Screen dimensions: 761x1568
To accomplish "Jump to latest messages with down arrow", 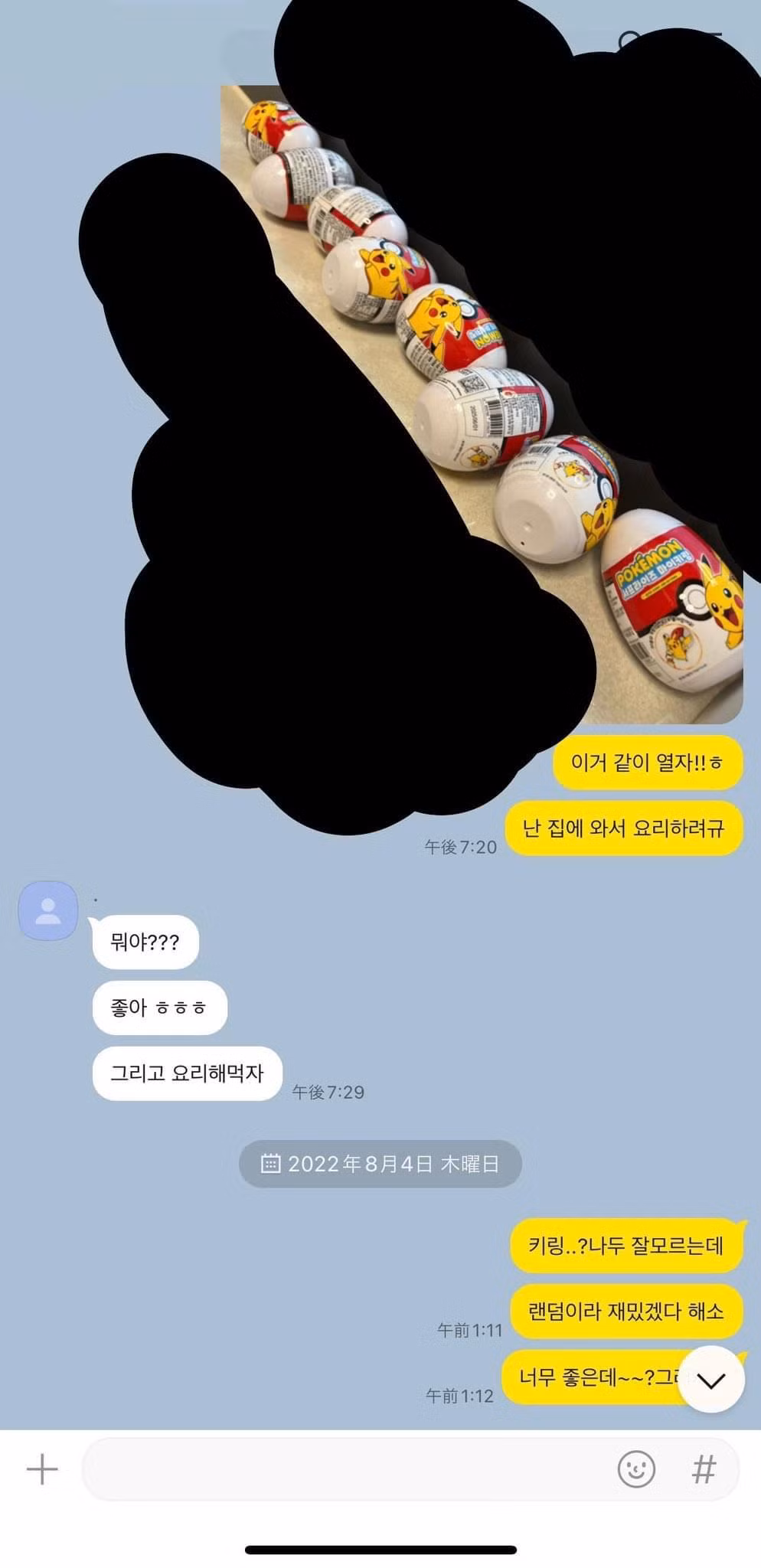I will click(x=711, y=1380).
